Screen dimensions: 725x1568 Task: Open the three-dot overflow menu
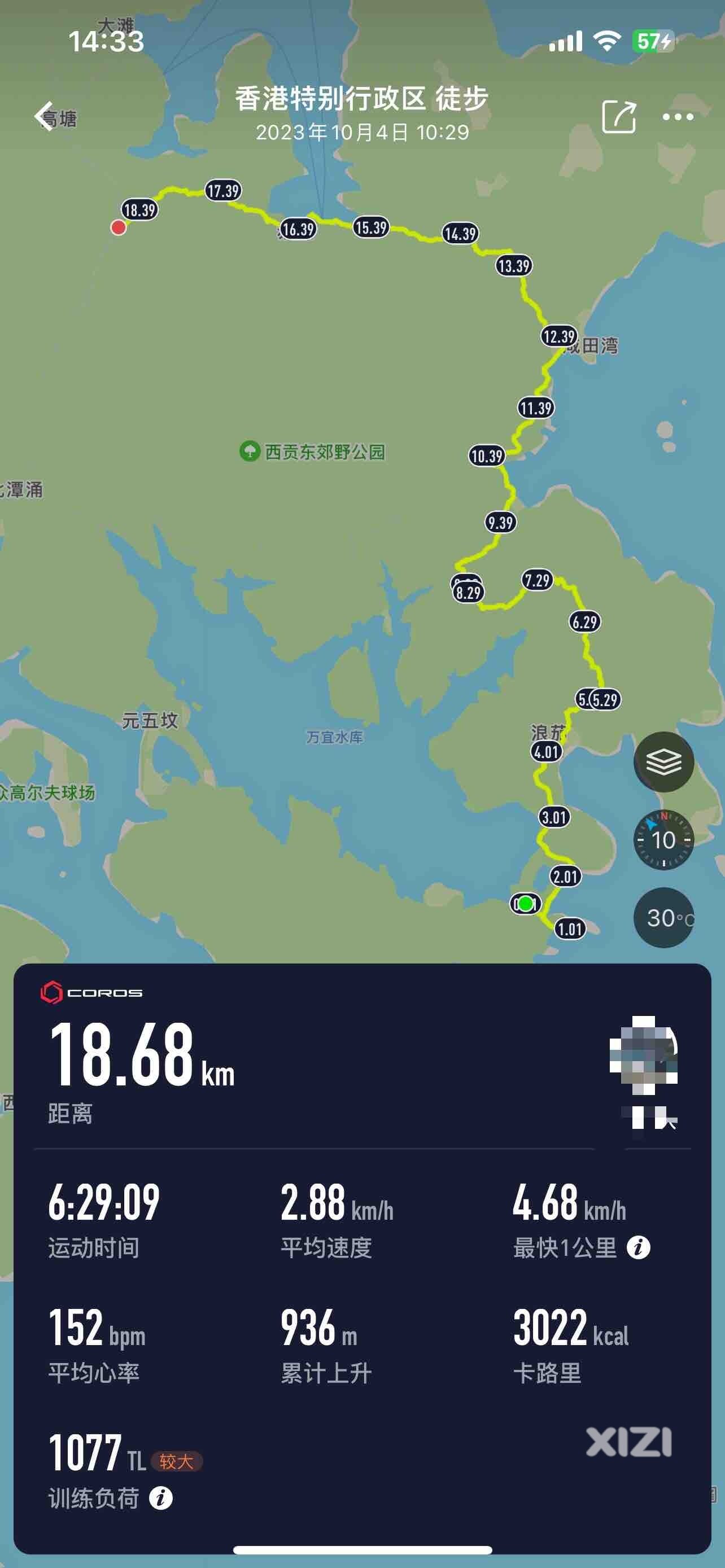[678, 117]
